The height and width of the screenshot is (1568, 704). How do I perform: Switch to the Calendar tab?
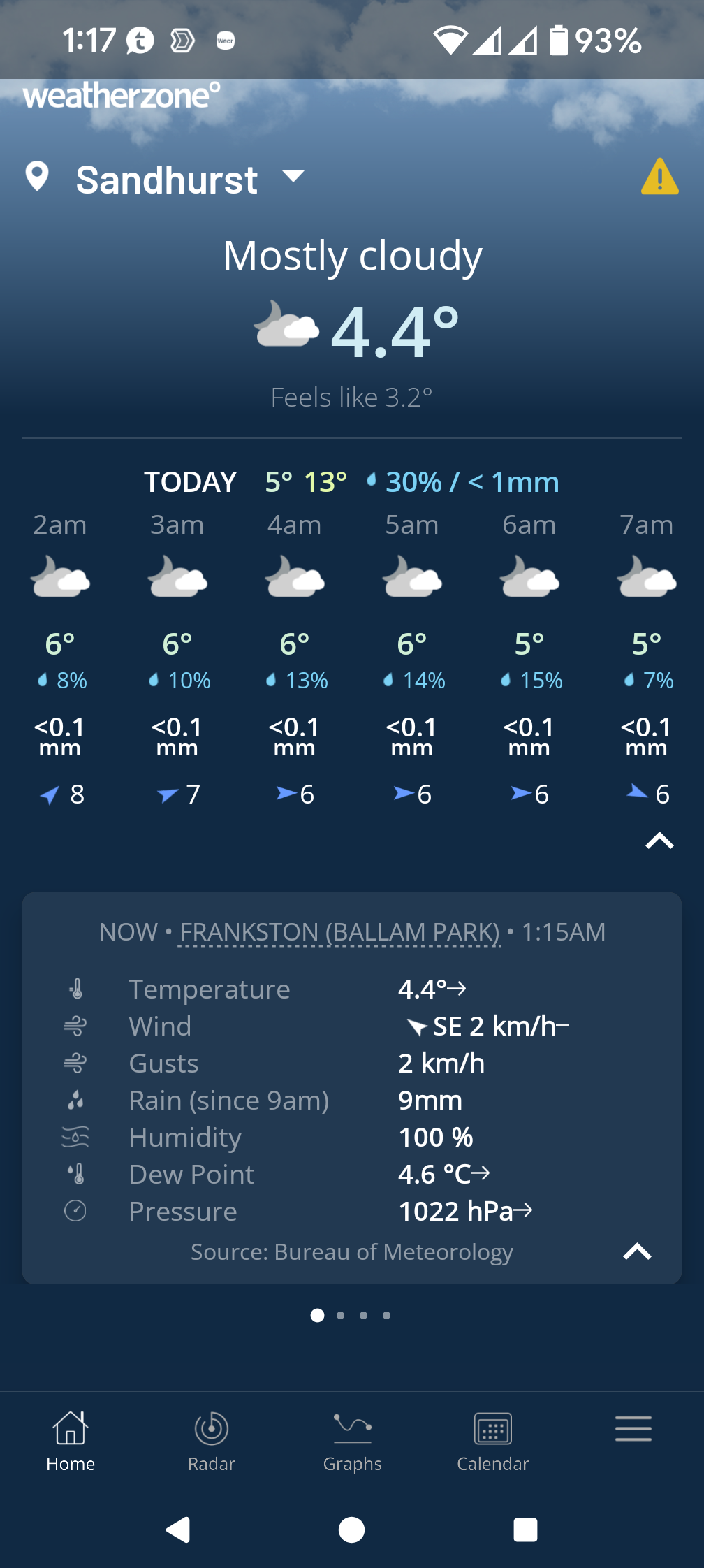493,1441
